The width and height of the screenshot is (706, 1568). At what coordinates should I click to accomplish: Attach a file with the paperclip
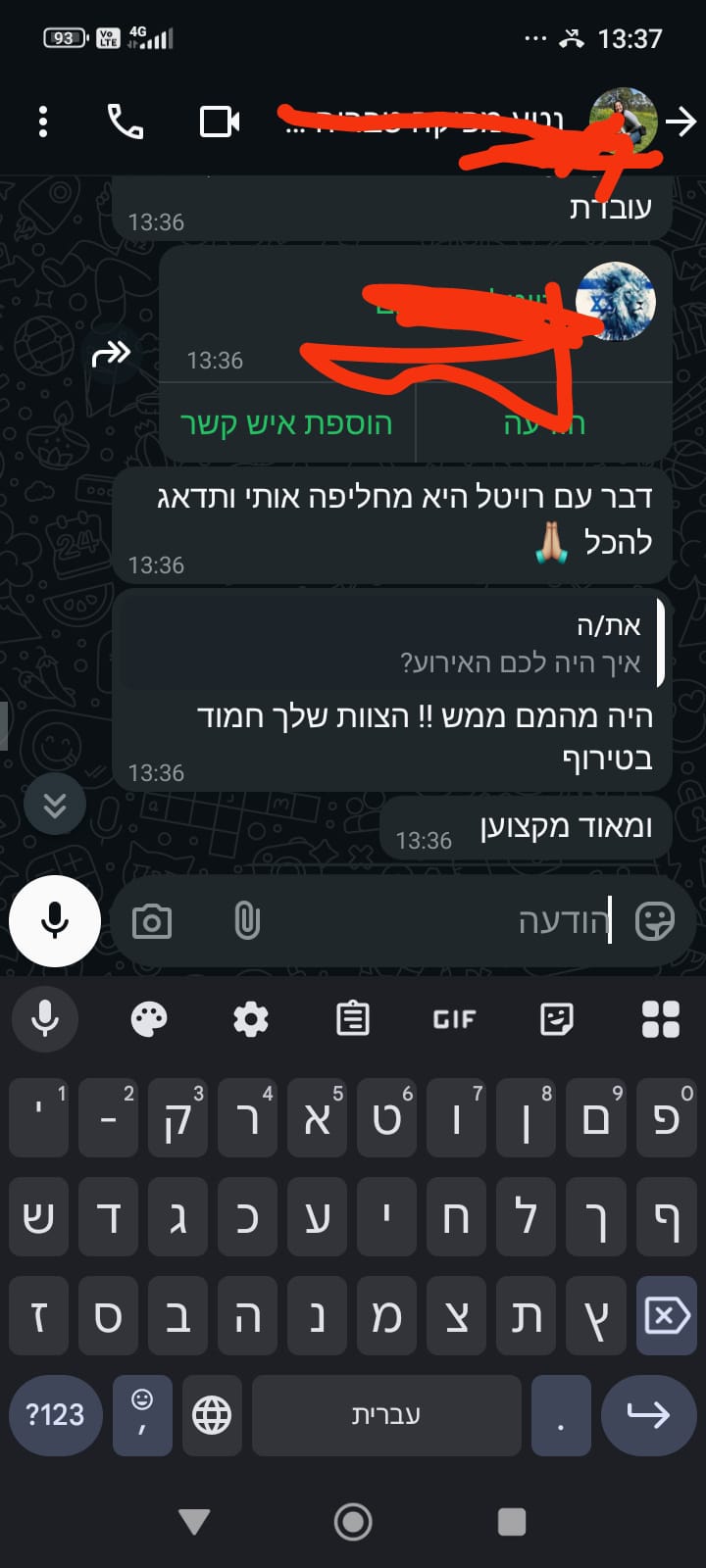point(247,921)
